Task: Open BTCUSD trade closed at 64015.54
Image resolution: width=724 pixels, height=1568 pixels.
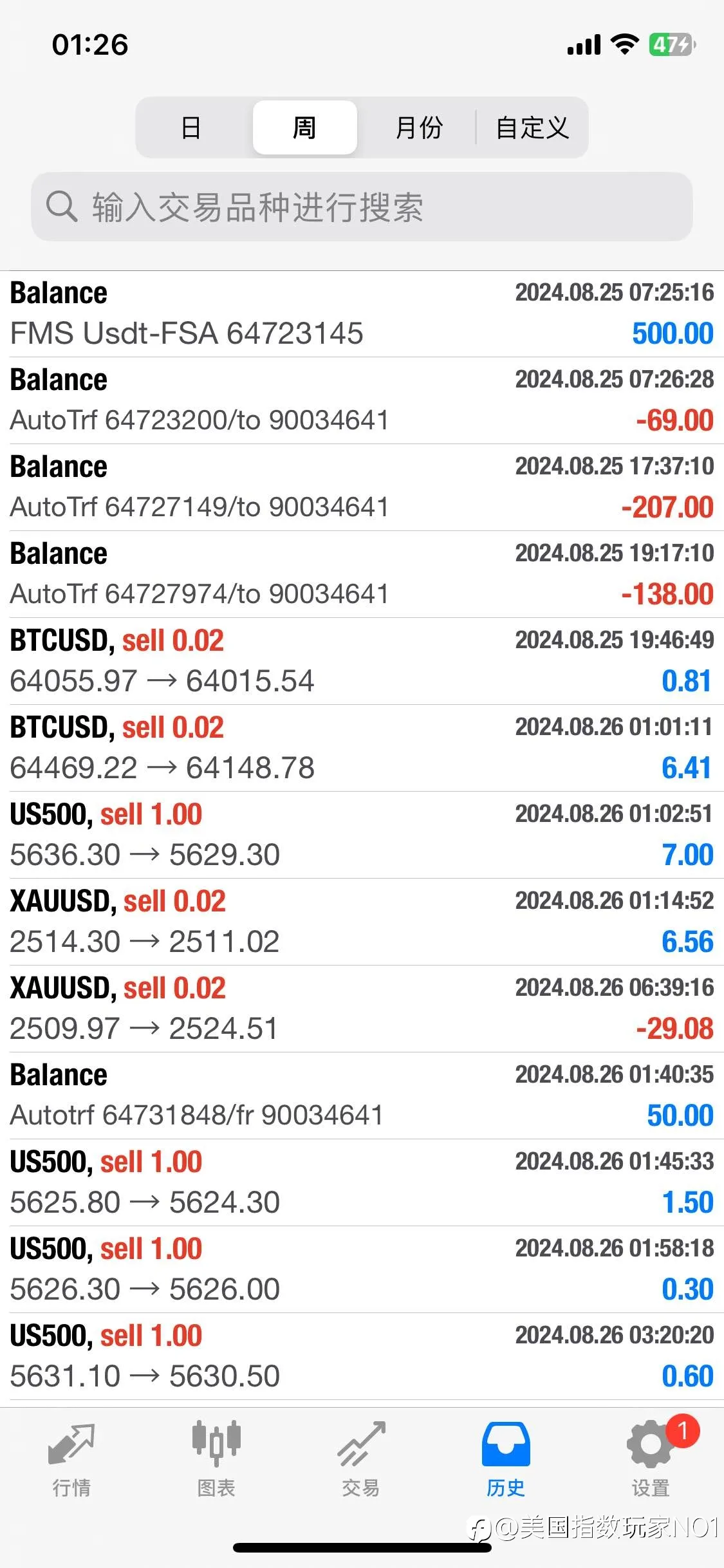Action: [x=362, y=661]
